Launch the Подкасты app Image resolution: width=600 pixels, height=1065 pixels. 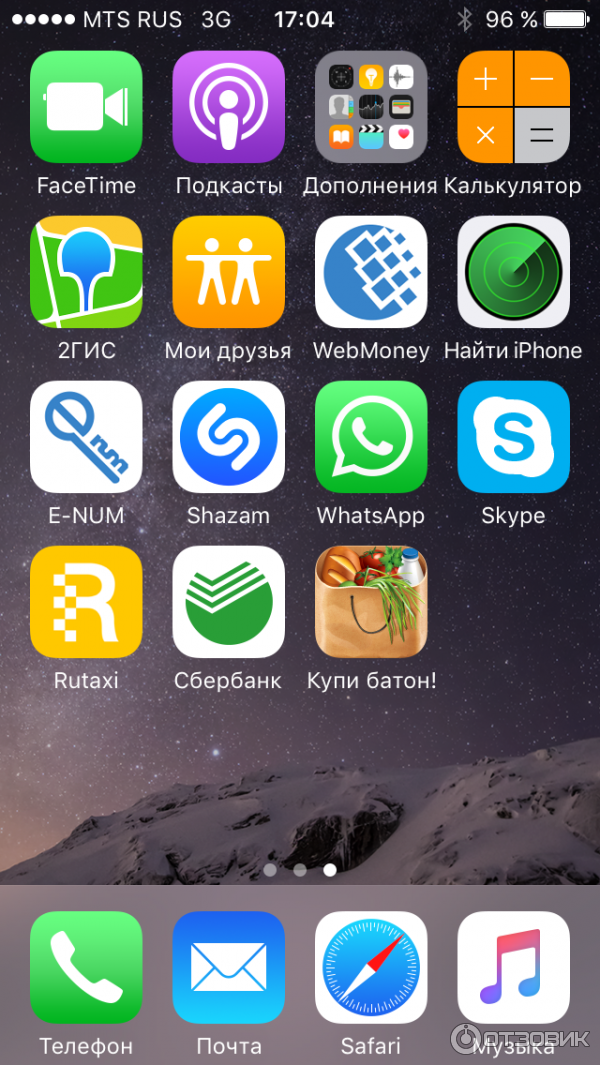[229, 107]
